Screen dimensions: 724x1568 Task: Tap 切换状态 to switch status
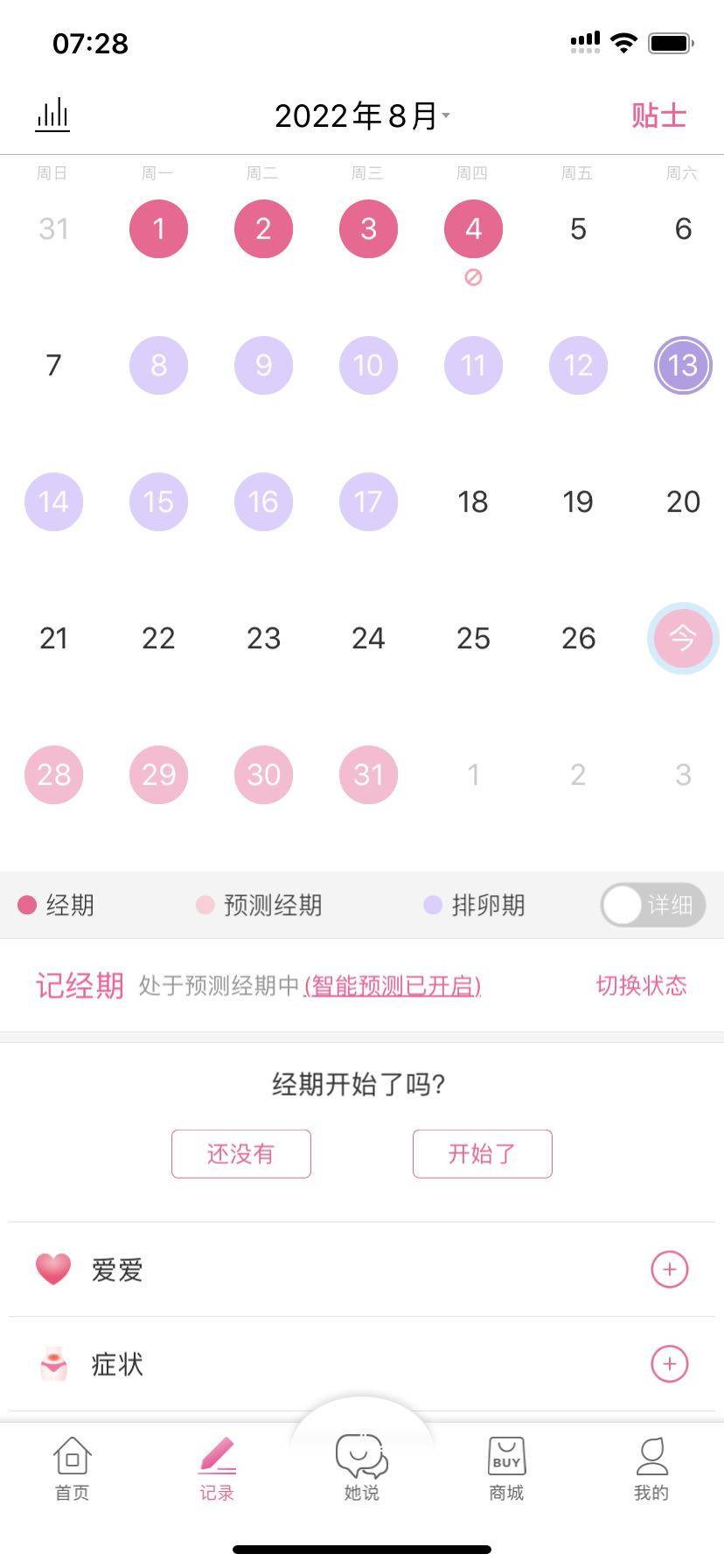(x=641, y=986)
